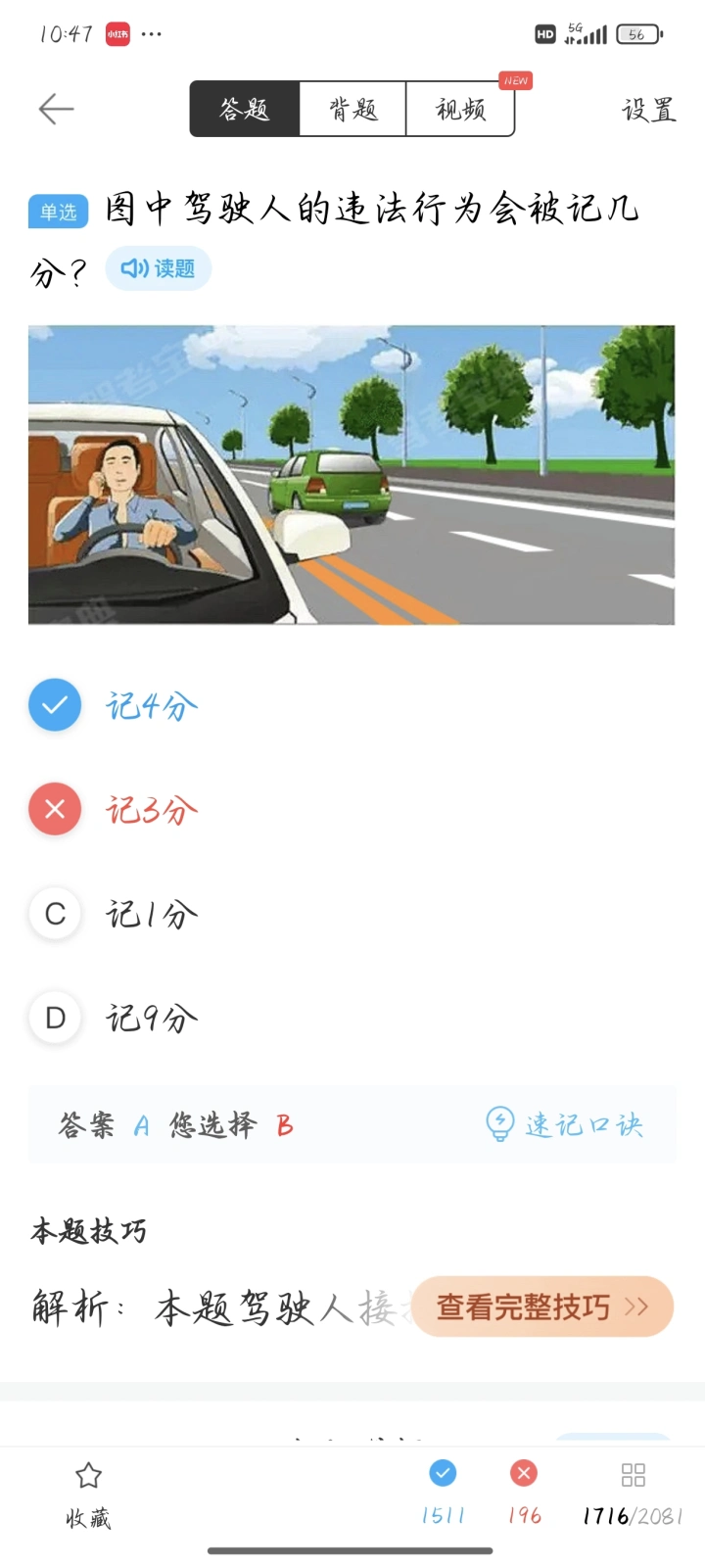Image resolution: width=705 pixels, height=1568 pixels.
Task: Select answer option 记4分
Action: click(x=152, y=705)
